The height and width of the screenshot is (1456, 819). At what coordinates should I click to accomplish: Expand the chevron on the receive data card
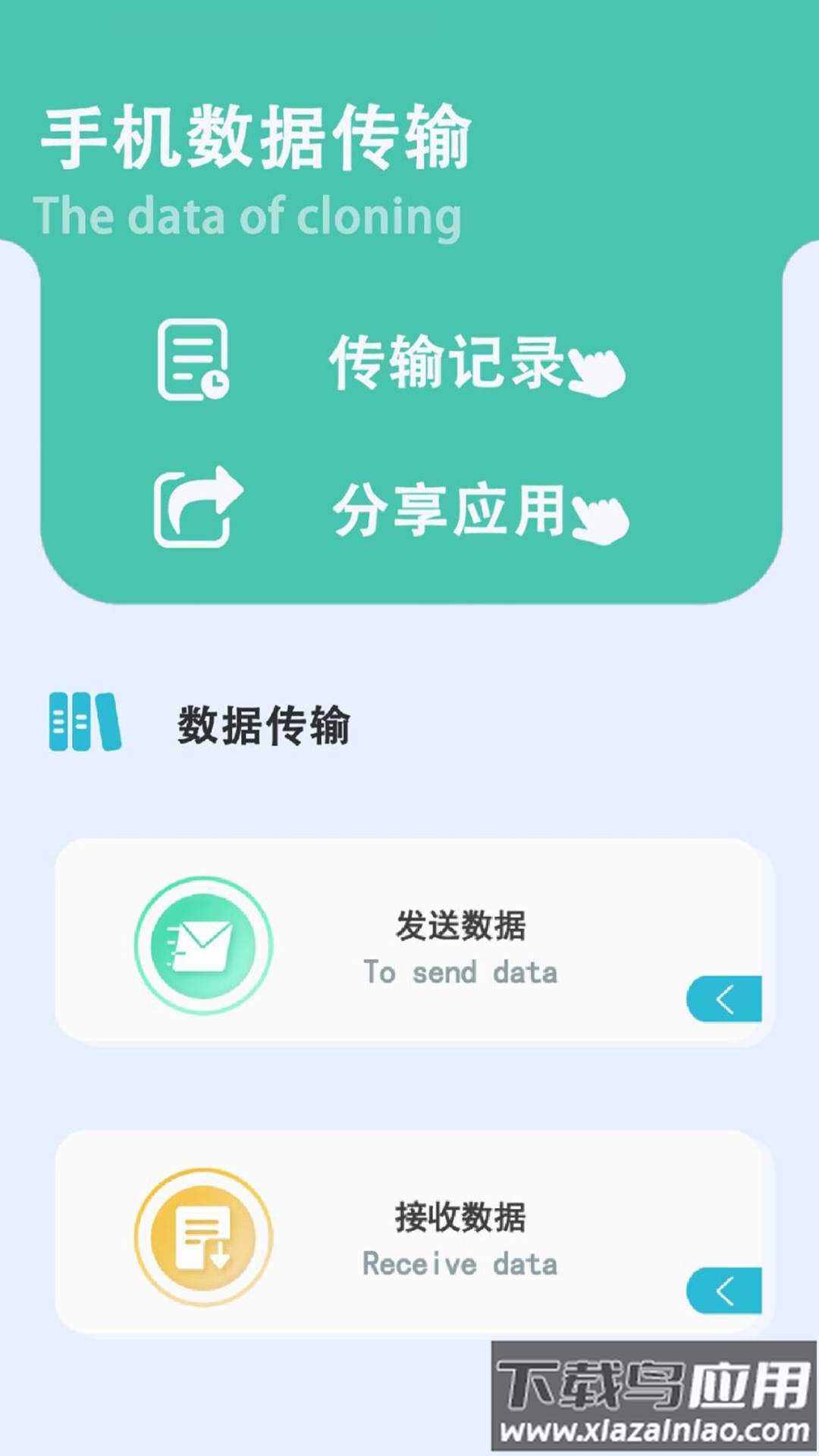[726, 1291]
